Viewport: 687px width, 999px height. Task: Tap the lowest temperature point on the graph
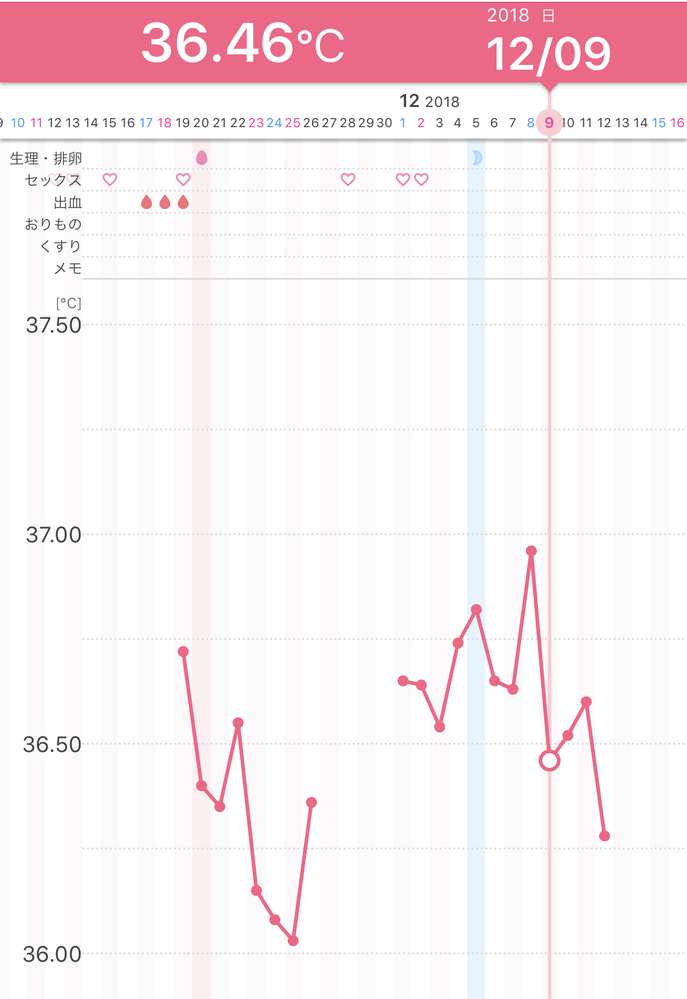tap(293, 941)
